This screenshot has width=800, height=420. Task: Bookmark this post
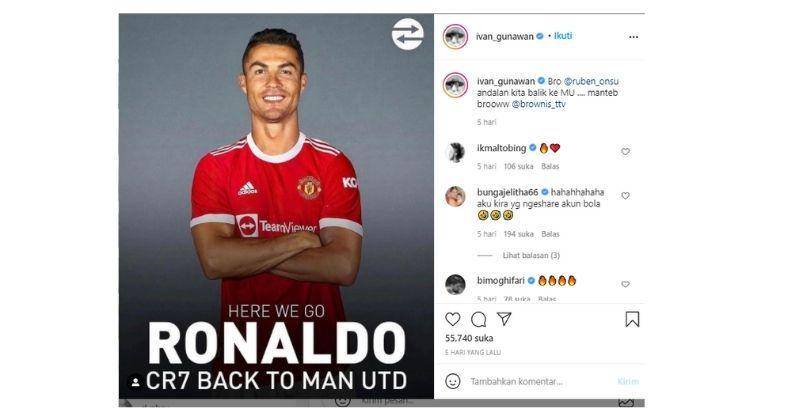tap(632, 319)
